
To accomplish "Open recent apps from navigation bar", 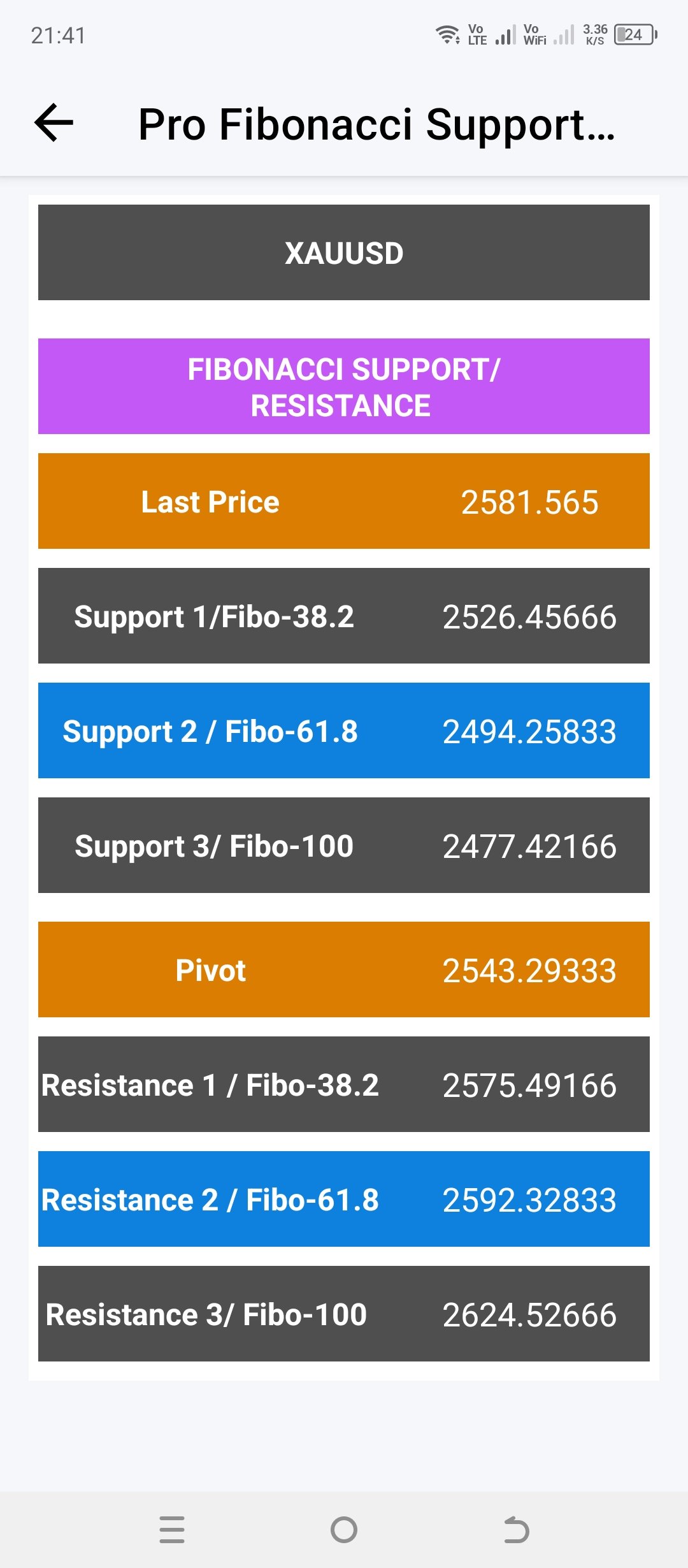I will pyautogui.click(x=172, y=1529).
